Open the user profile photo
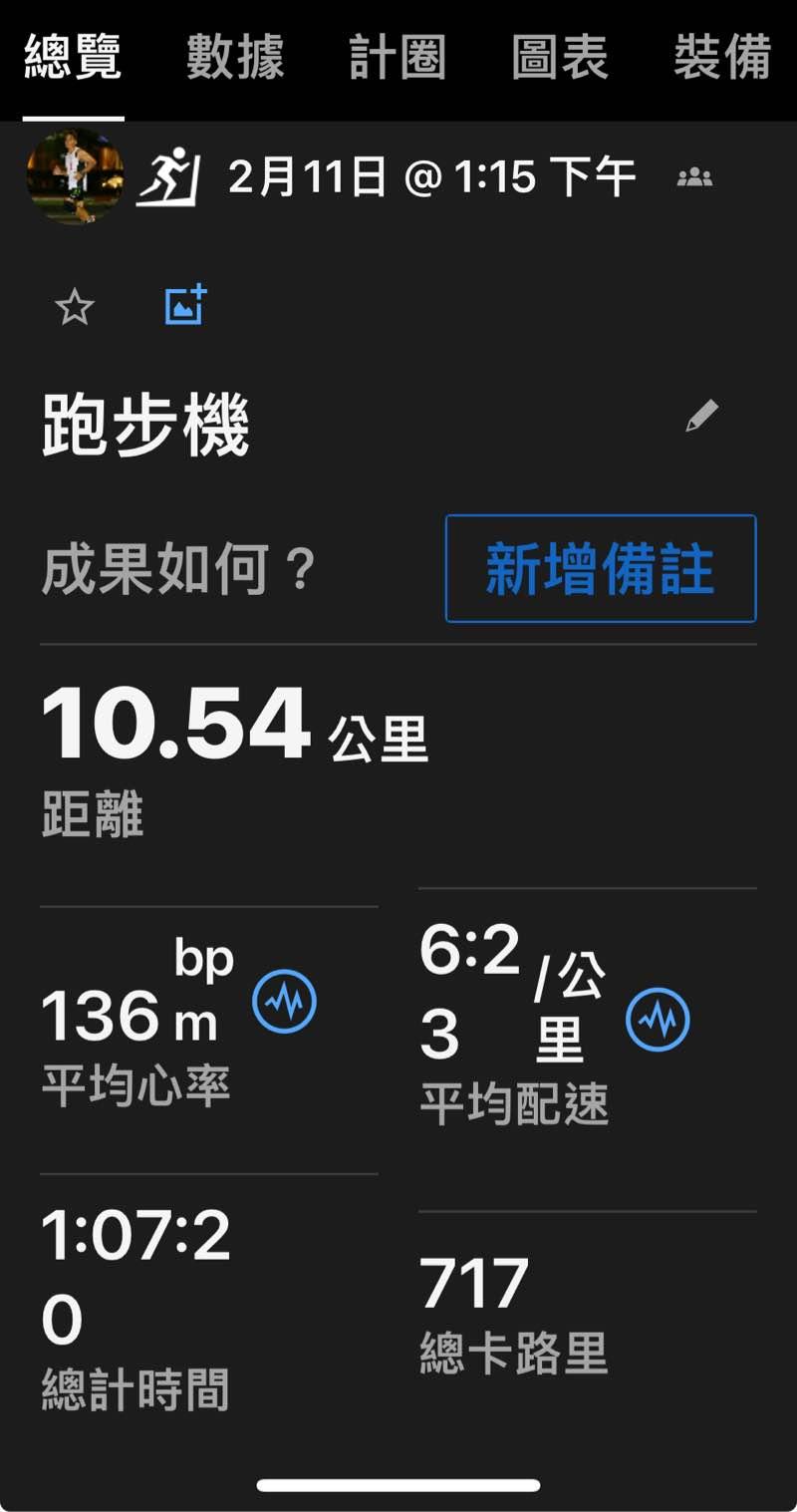Screen dimensions: 797x1512 click(x=75, y=176)
